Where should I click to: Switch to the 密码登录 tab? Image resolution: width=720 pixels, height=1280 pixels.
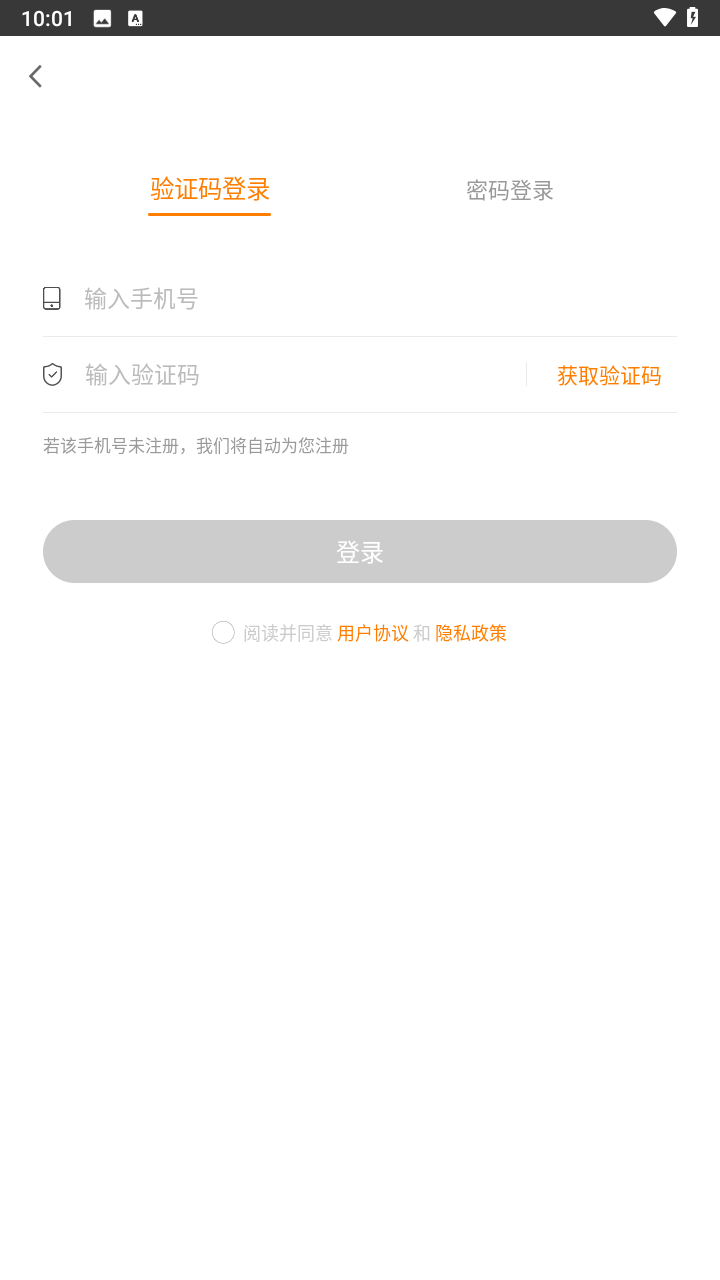point(510,190)
